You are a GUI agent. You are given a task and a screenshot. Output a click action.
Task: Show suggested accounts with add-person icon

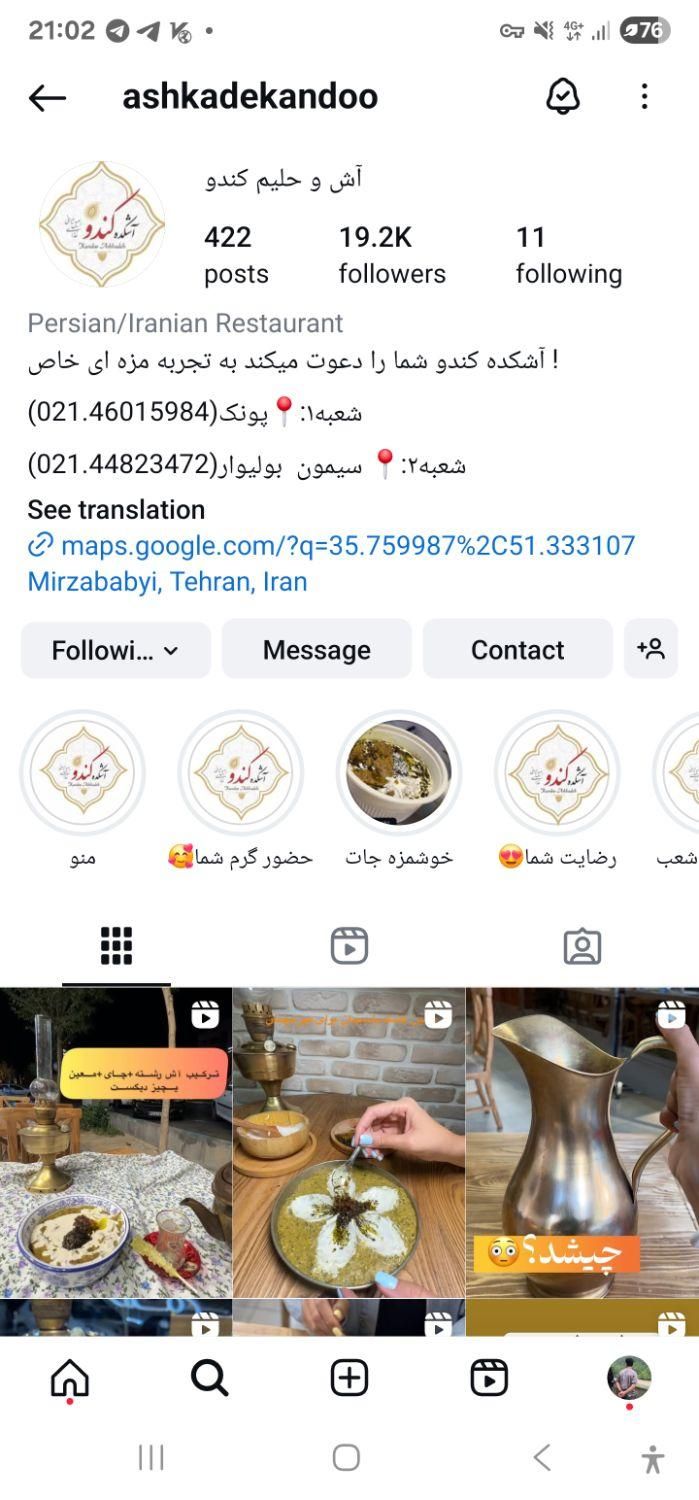coord(651,649)
